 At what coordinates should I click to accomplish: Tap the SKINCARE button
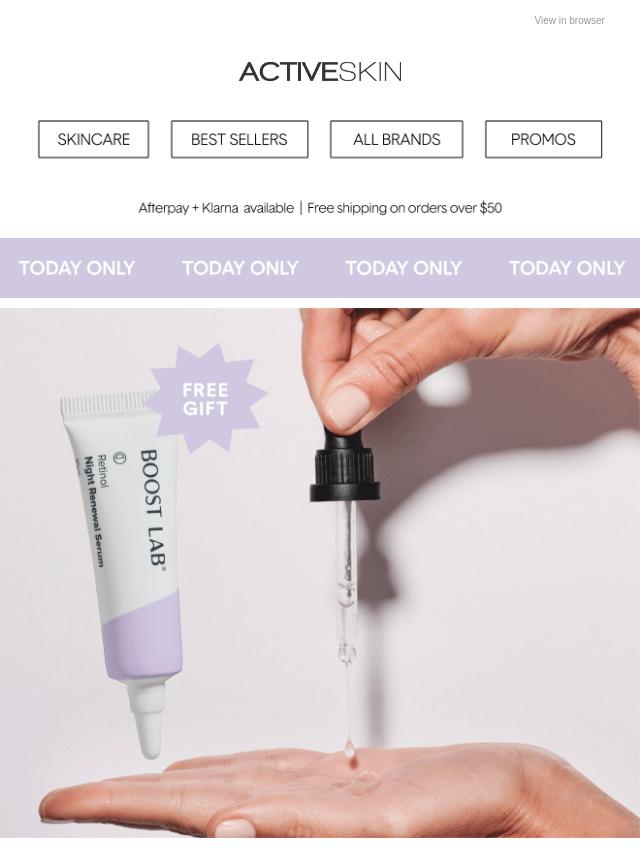tap(93, 140)
